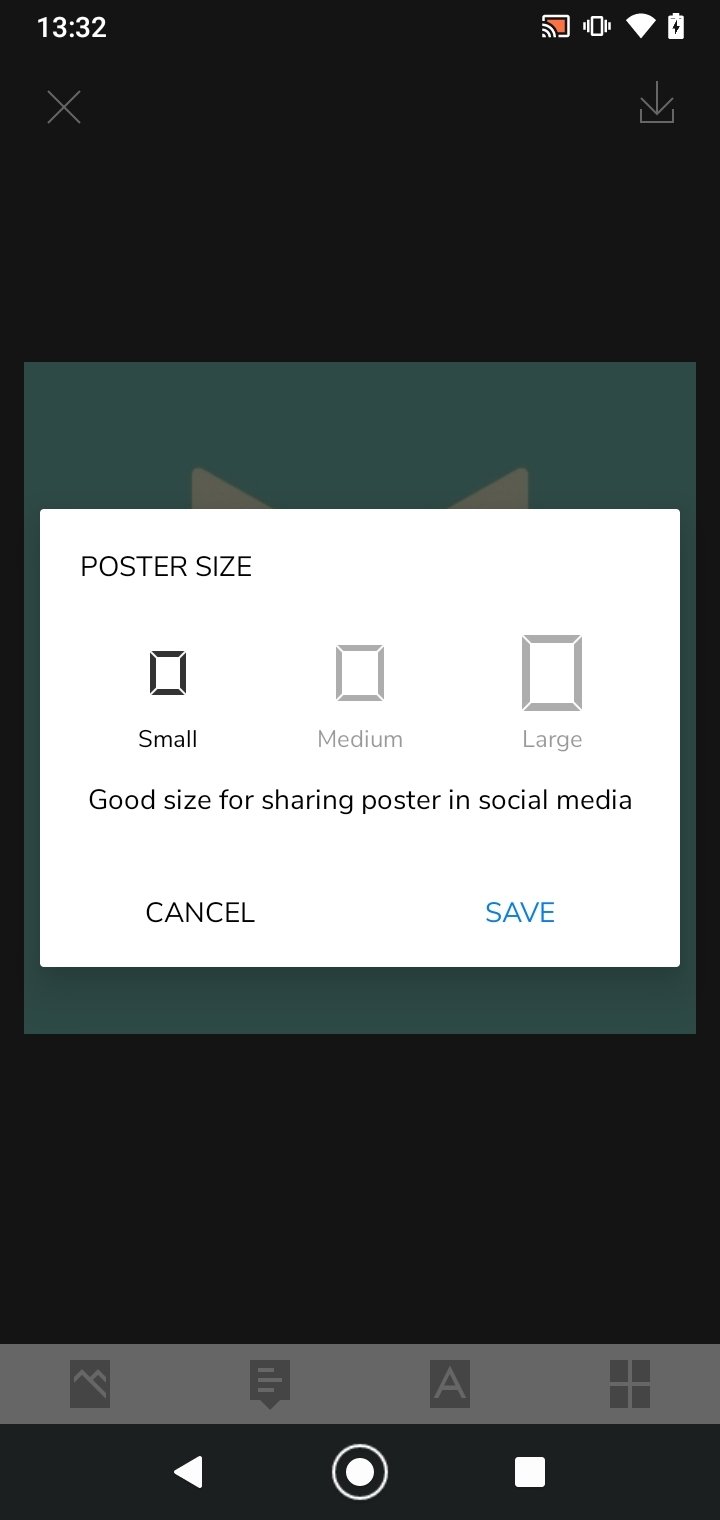Open recent apps with the square button
The image size is (720, 1520).
click(530, 1472)
